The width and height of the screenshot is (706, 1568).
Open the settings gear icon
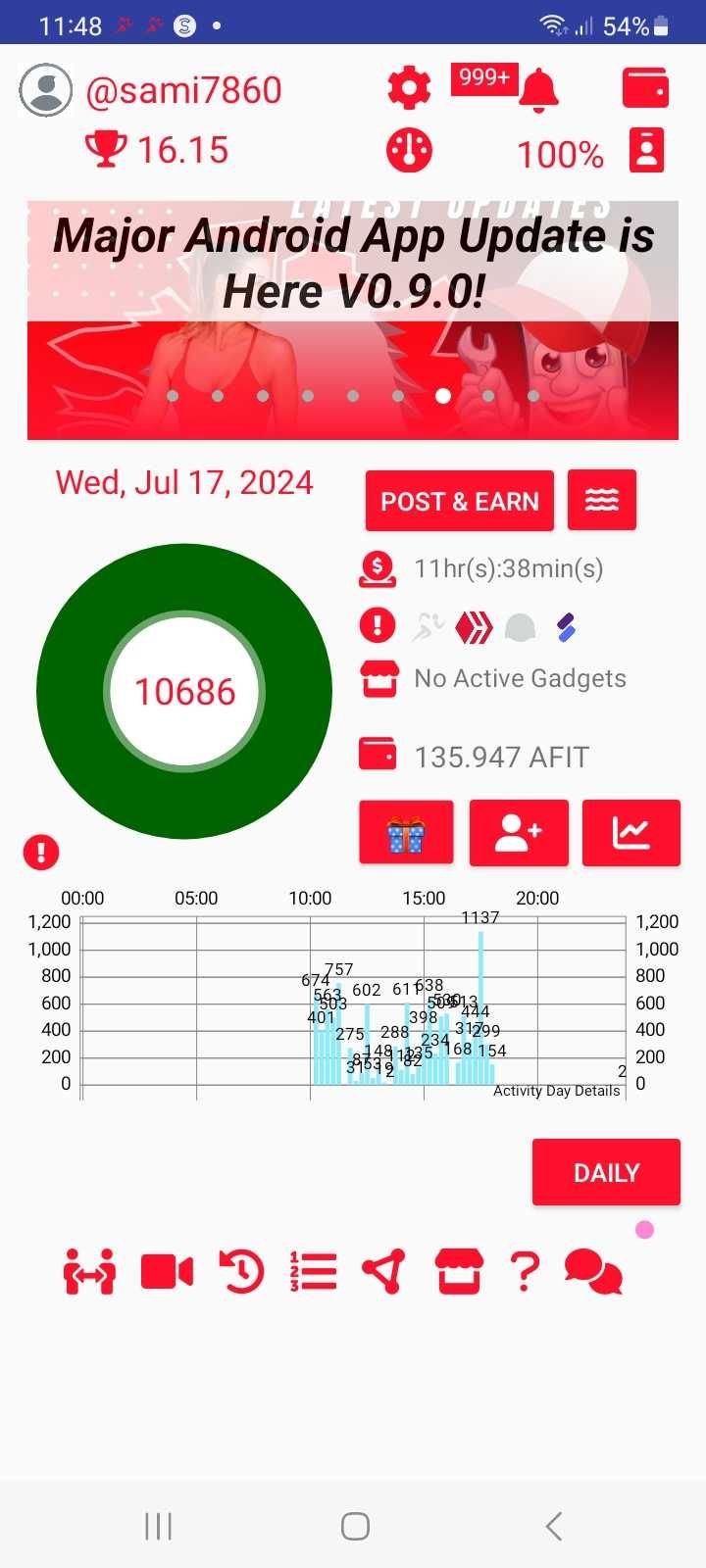click(x=409, y=89)
